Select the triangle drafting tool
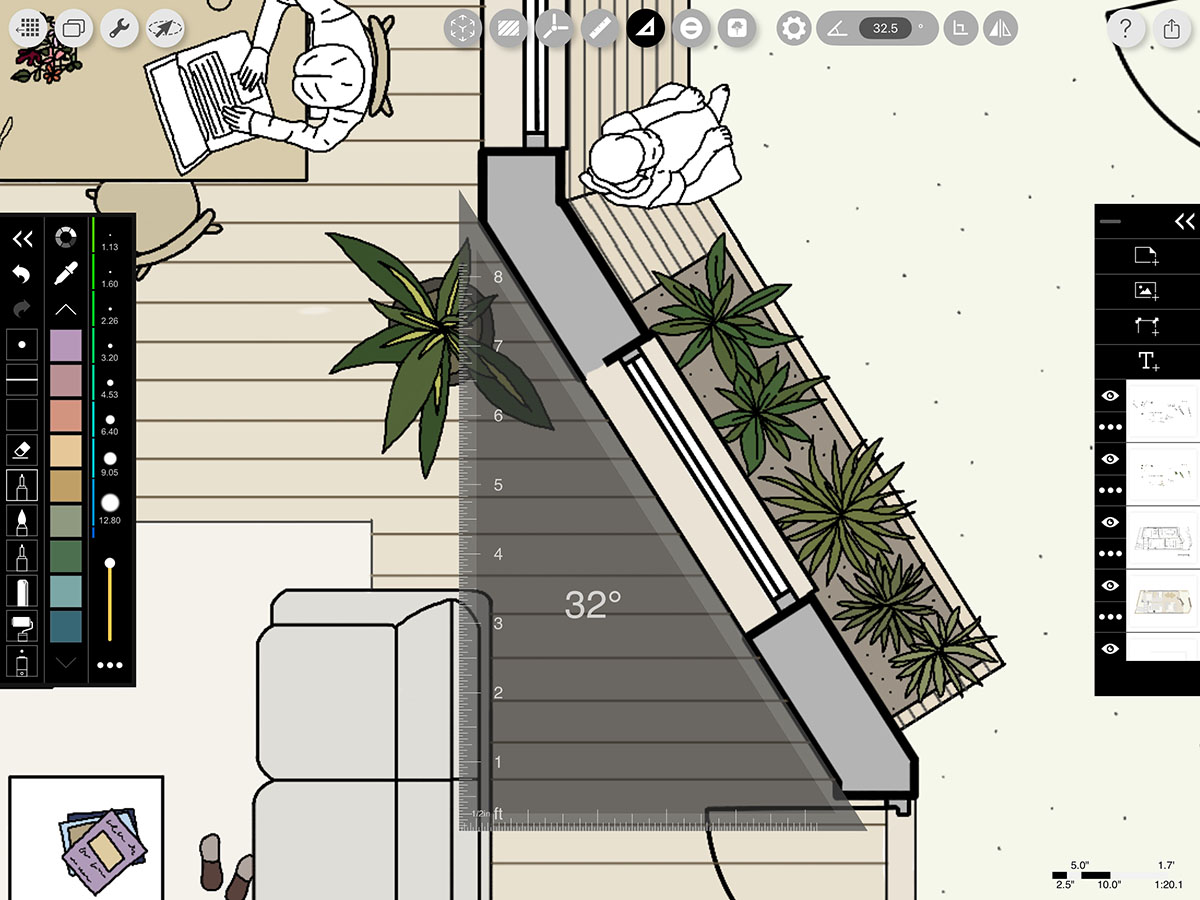This screenshot has height=900, width=1200. pos(646,28)
